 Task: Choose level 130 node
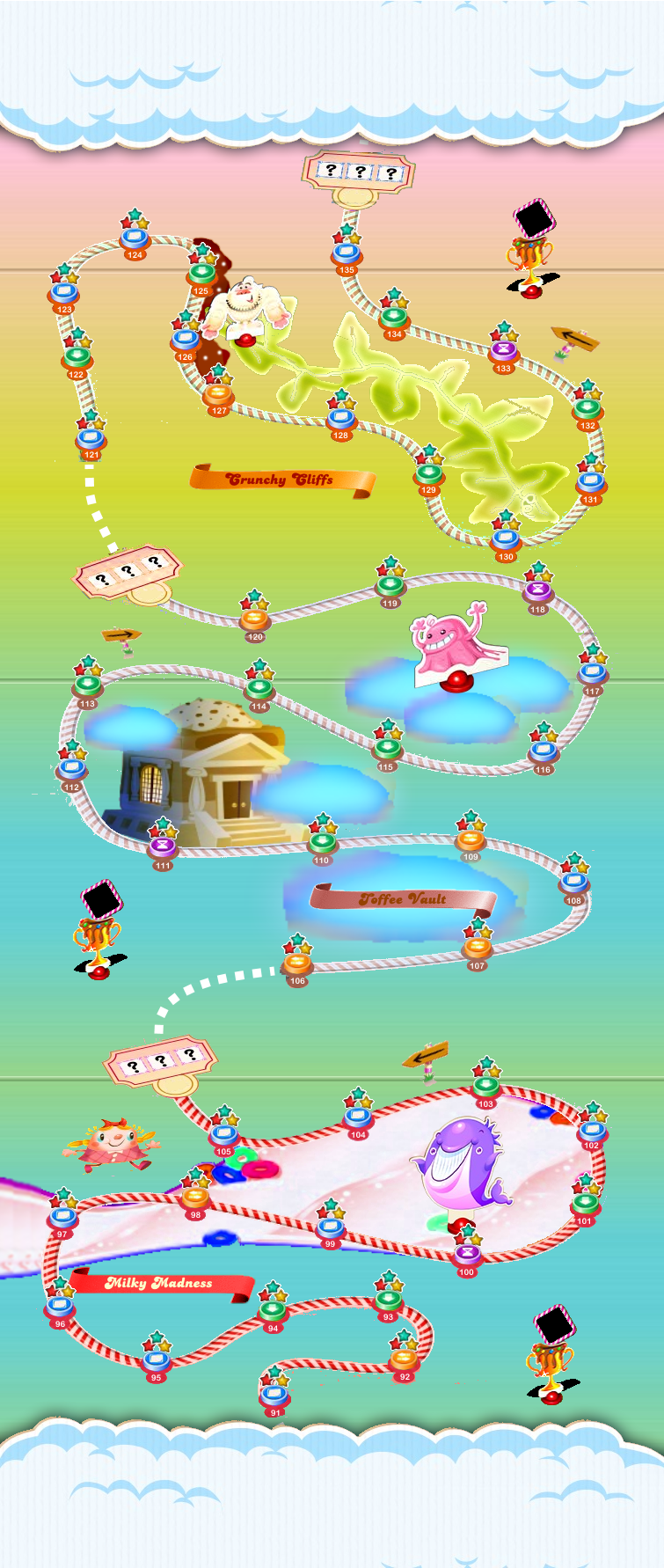pos(506,539)
